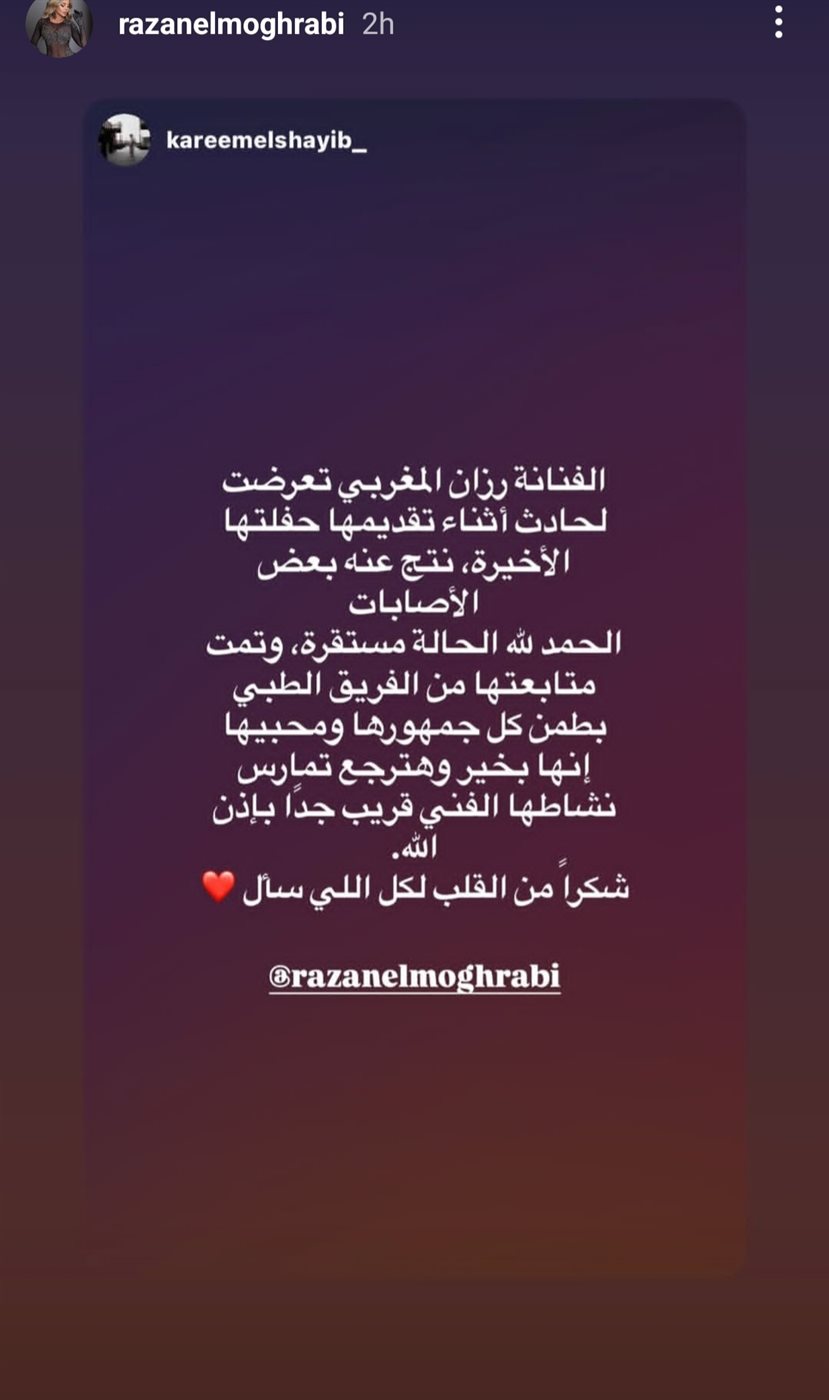This screenshot has height=1400, width=829.
Task: Open razanelmoghrabi's profile picture
Action: (x=58, y=25)
